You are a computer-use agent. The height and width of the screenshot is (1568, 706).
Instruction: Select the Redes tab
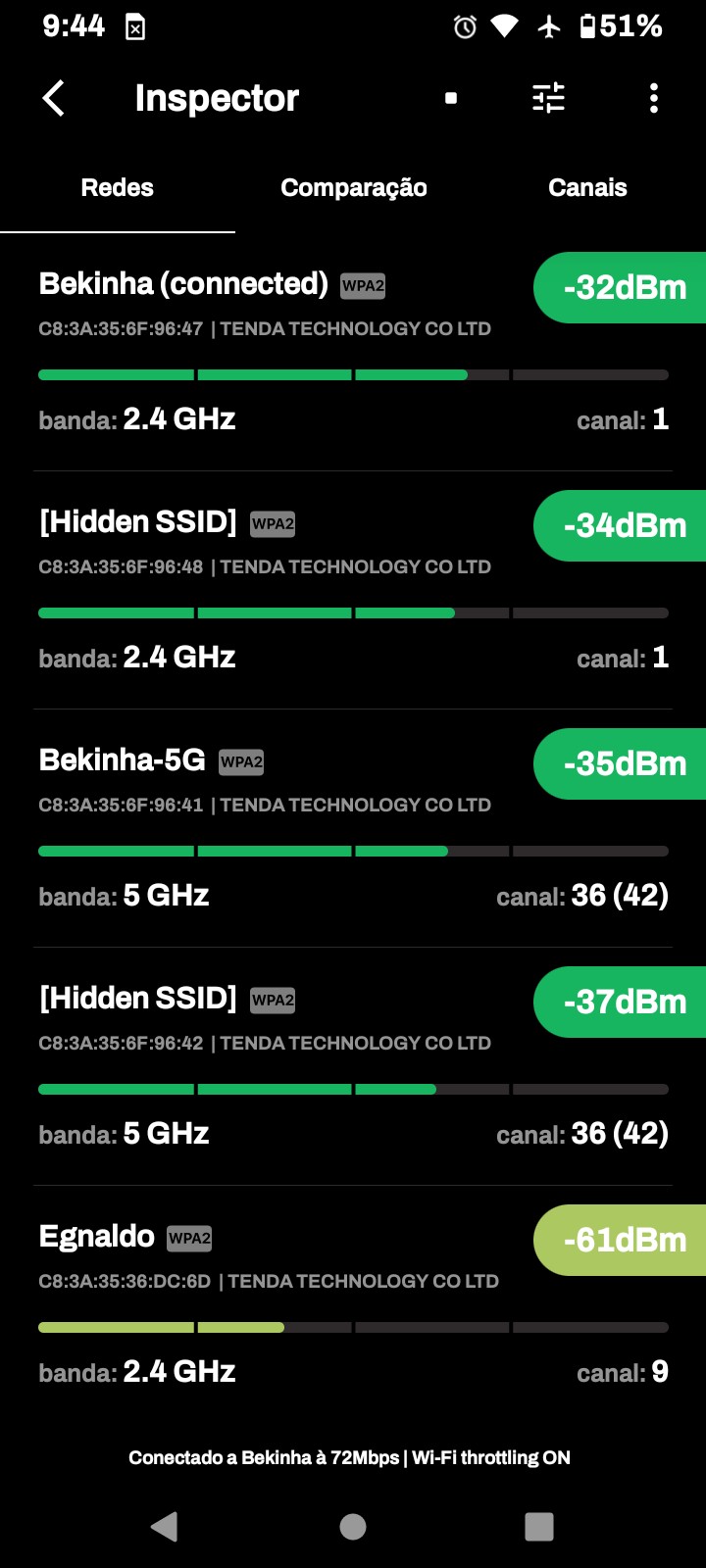[x=118, y=188]
